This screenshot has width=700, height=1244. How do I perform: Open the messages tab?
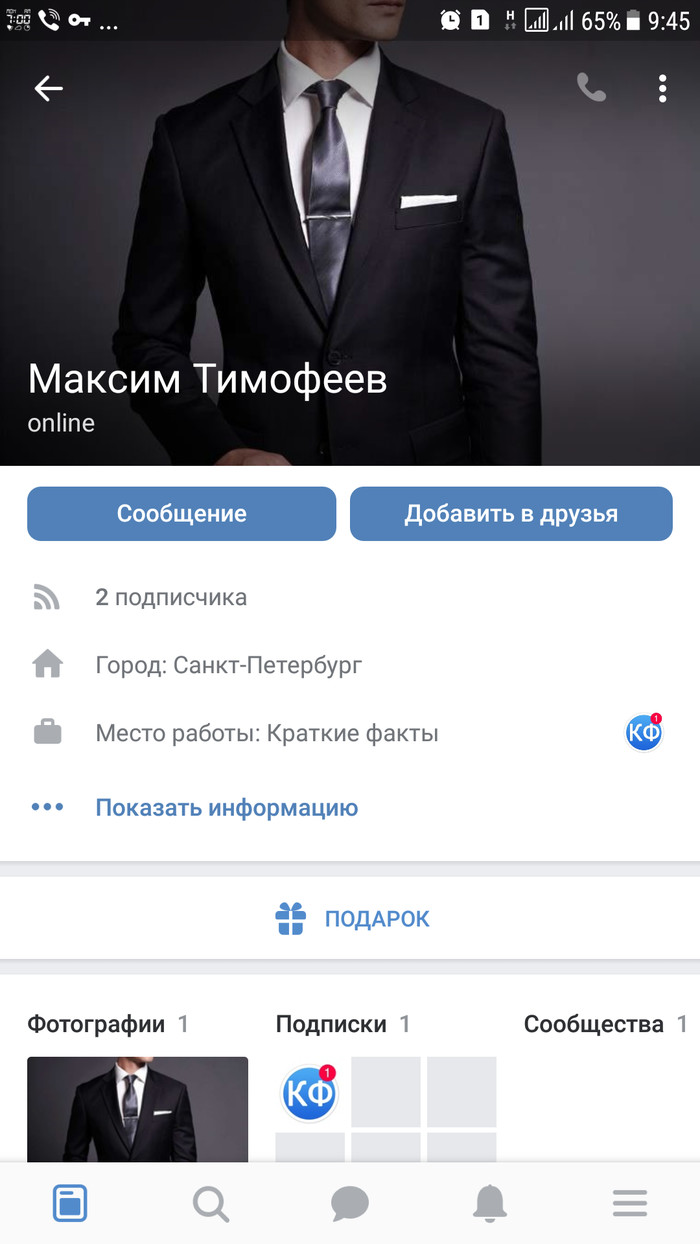click(350, 1203)
